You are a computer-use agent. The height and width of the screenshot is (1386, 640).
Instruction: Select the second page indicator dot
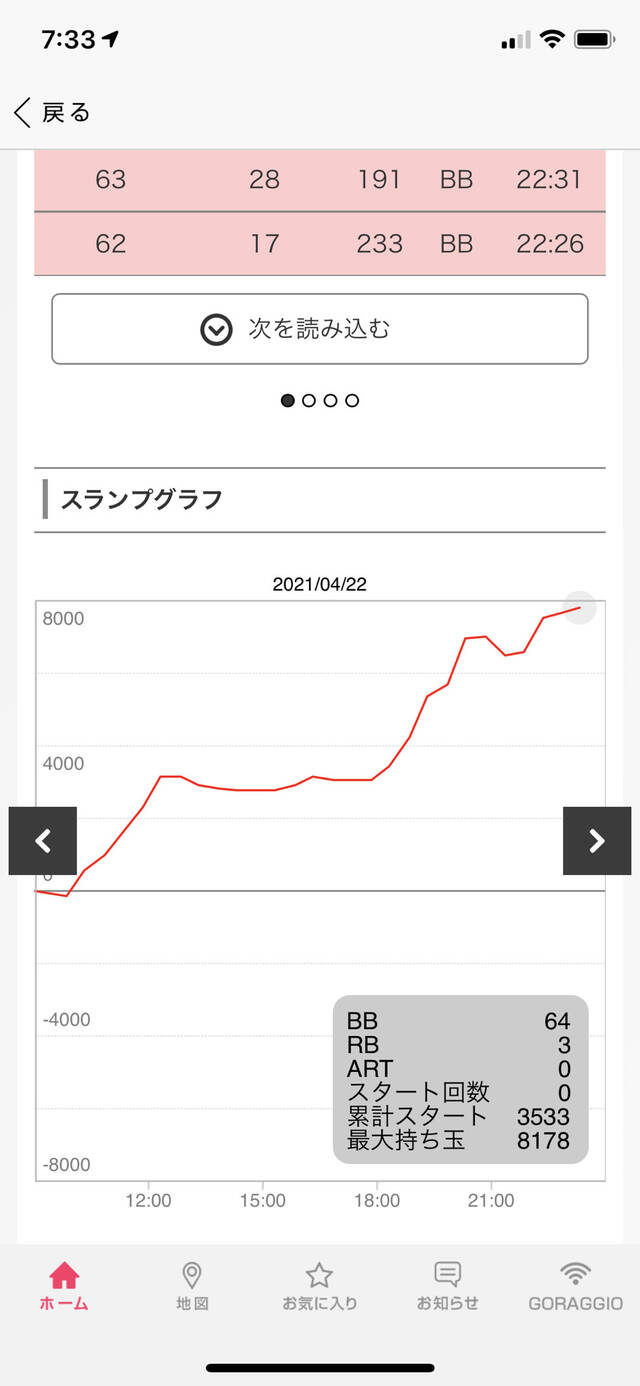click(309, 401)
